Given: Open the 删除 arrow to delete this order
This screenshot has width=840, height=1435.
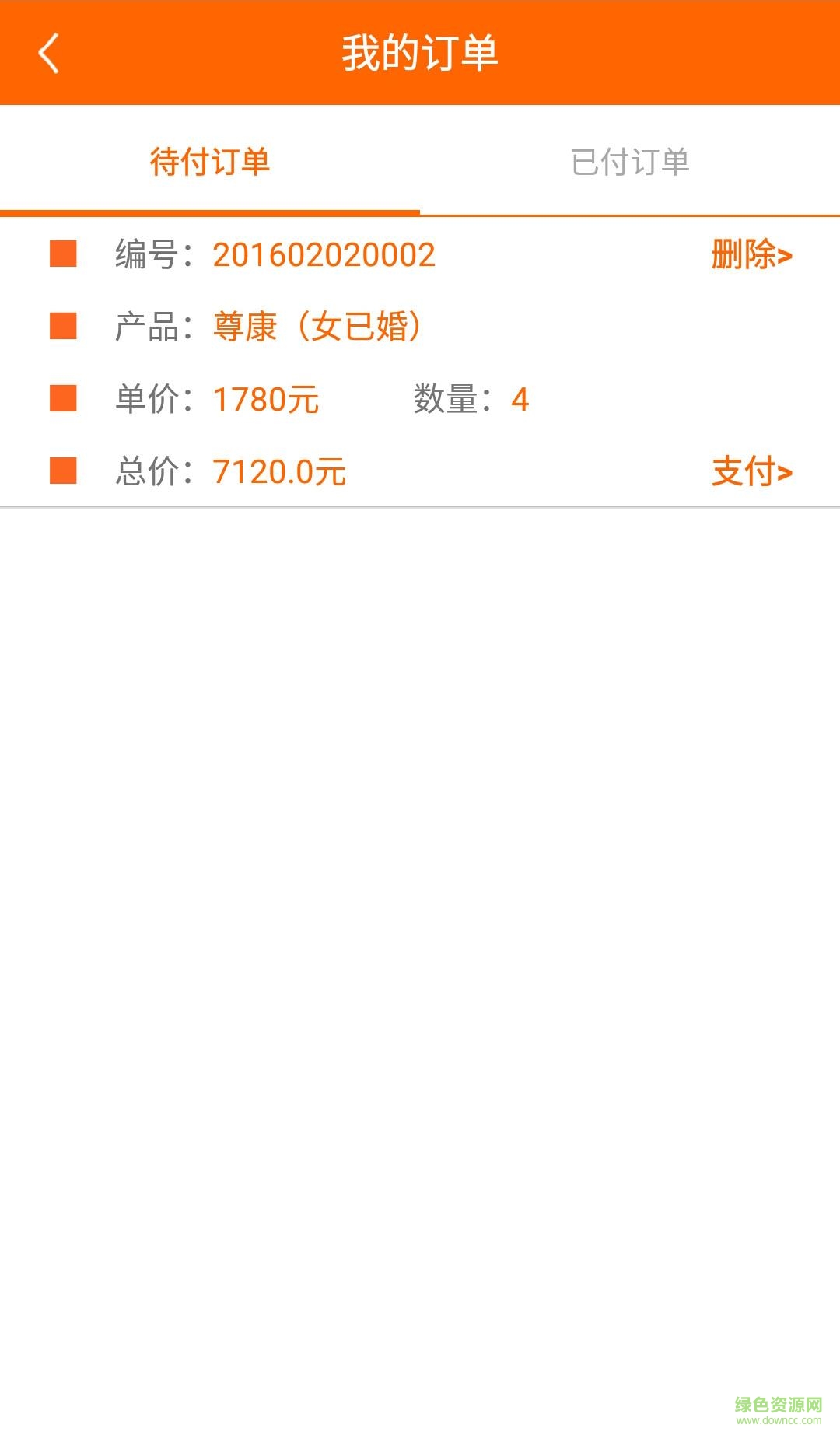Looking at the screenshot, I should pos(751,254).
